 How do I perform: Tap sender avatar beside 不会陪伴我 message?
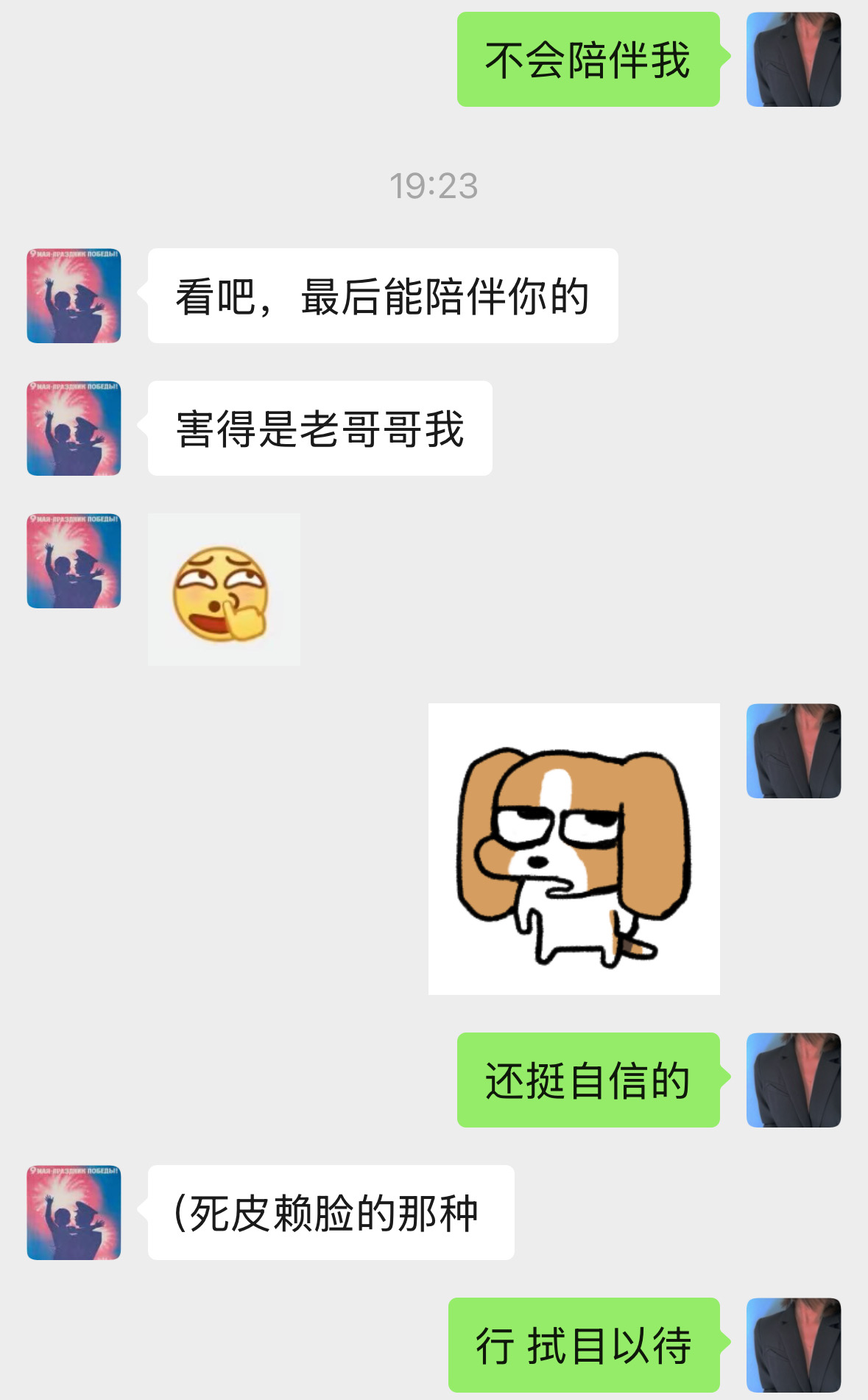[794, 60]
